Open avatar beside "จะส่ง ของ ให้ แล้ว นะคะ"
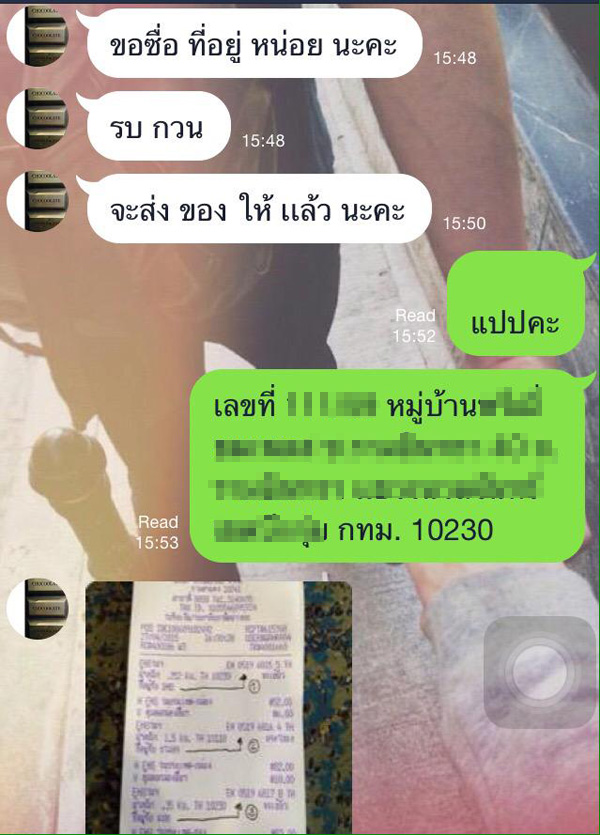Viewport: 600px width, 835px height. pos(37,201)
